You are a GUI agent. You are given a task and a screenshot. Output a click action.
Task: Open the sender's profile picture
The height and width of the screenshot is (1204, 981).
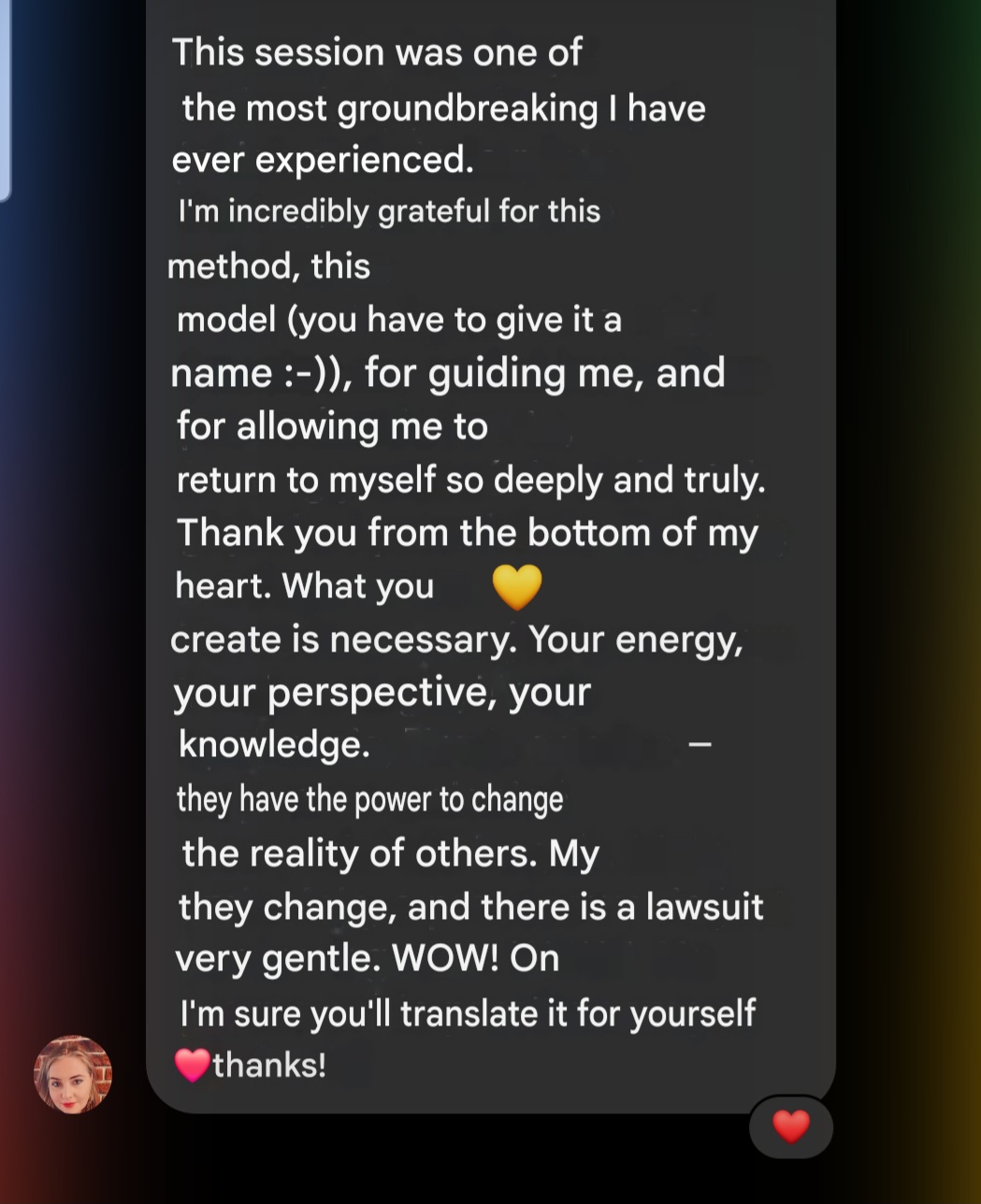click(x=73, y=1074)
